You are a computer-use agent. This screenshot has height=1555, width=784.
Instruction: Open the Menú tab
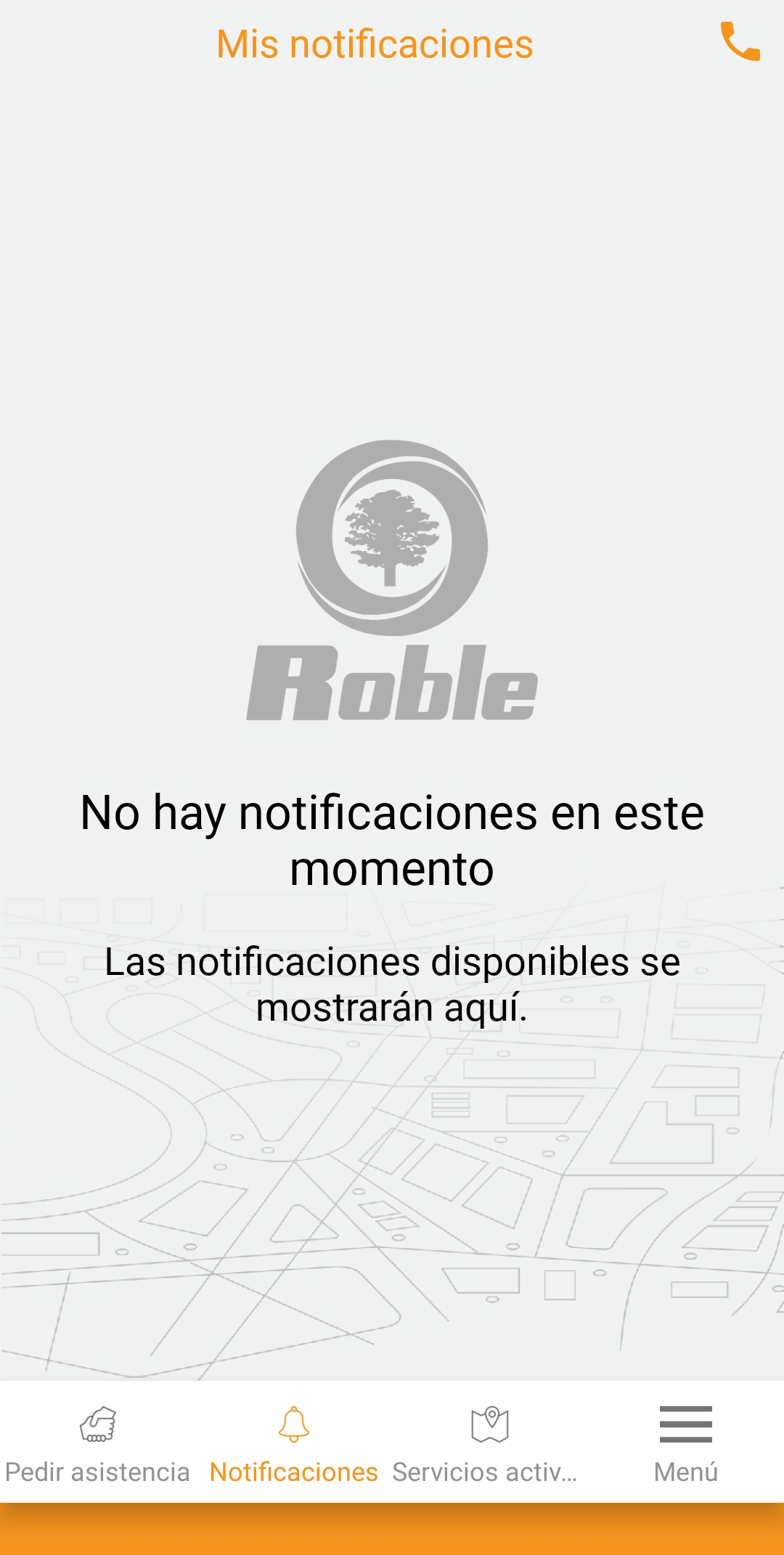coord(685,1443)
